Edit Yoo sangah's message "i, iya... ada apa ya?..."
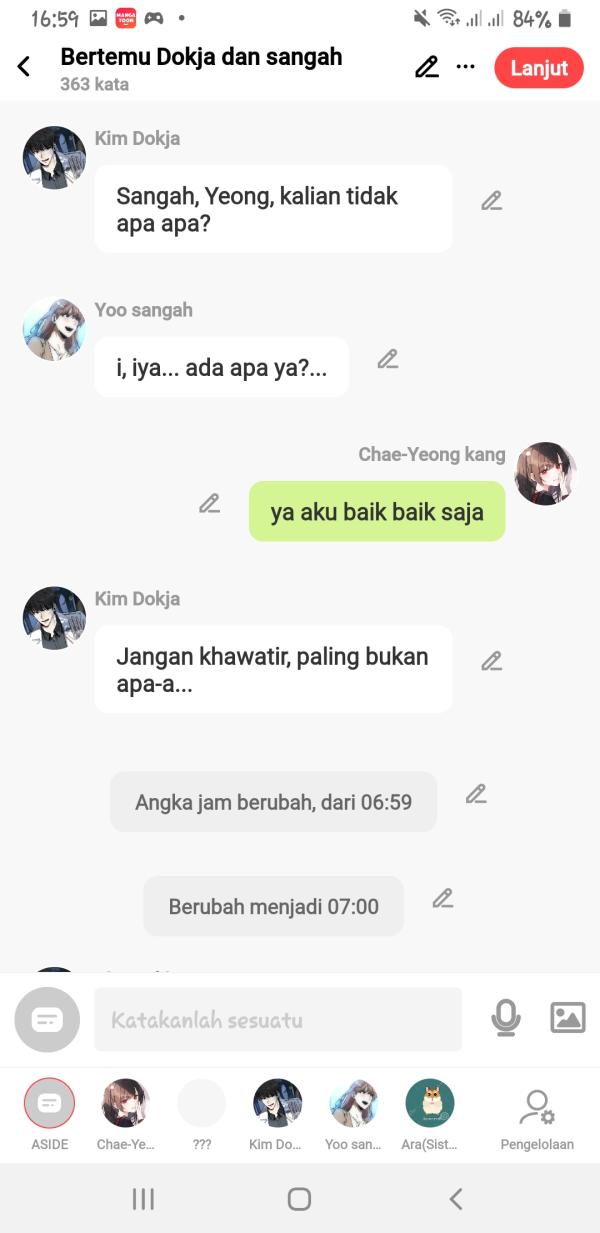This screenshot has width=600, height=1233. [x=388, y=359]
